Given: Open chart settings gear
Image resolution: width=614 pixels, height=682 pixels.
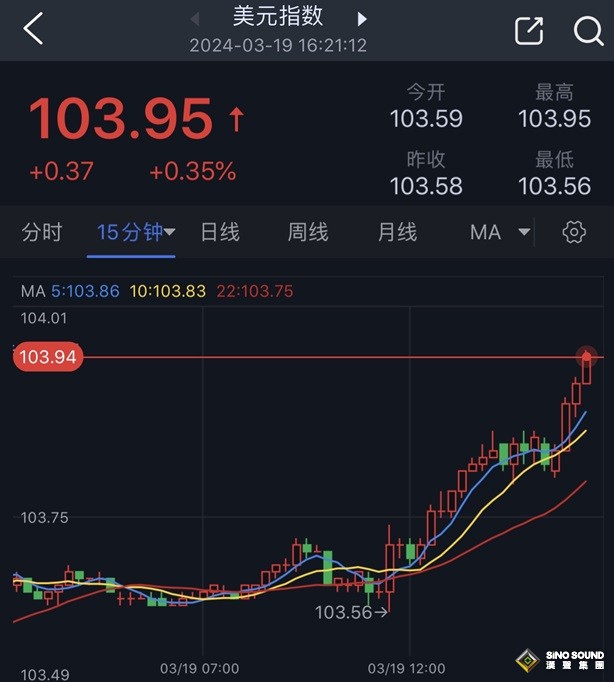Looking at the screenshot, I should 574,232.
